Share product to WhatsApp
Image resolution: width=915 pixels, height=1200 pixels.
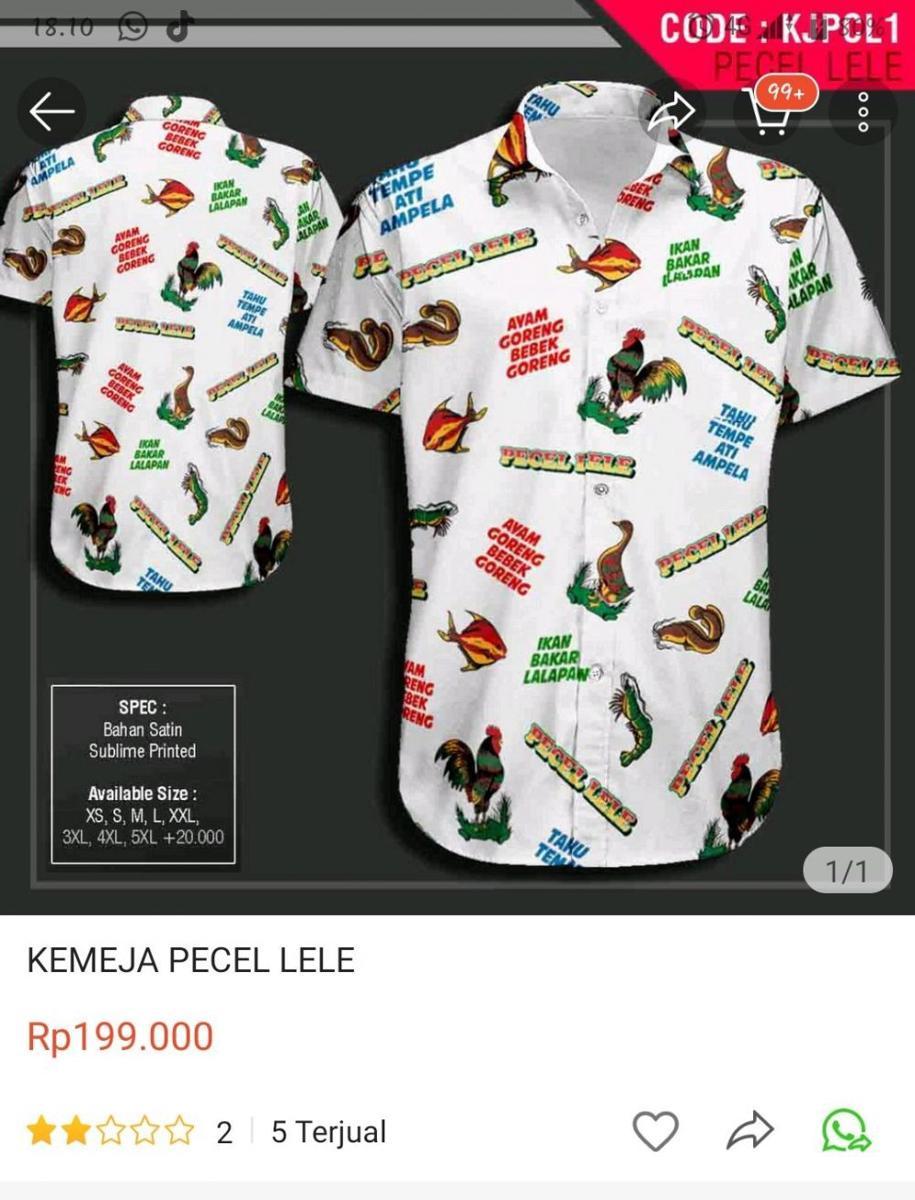coord(846,1131)
